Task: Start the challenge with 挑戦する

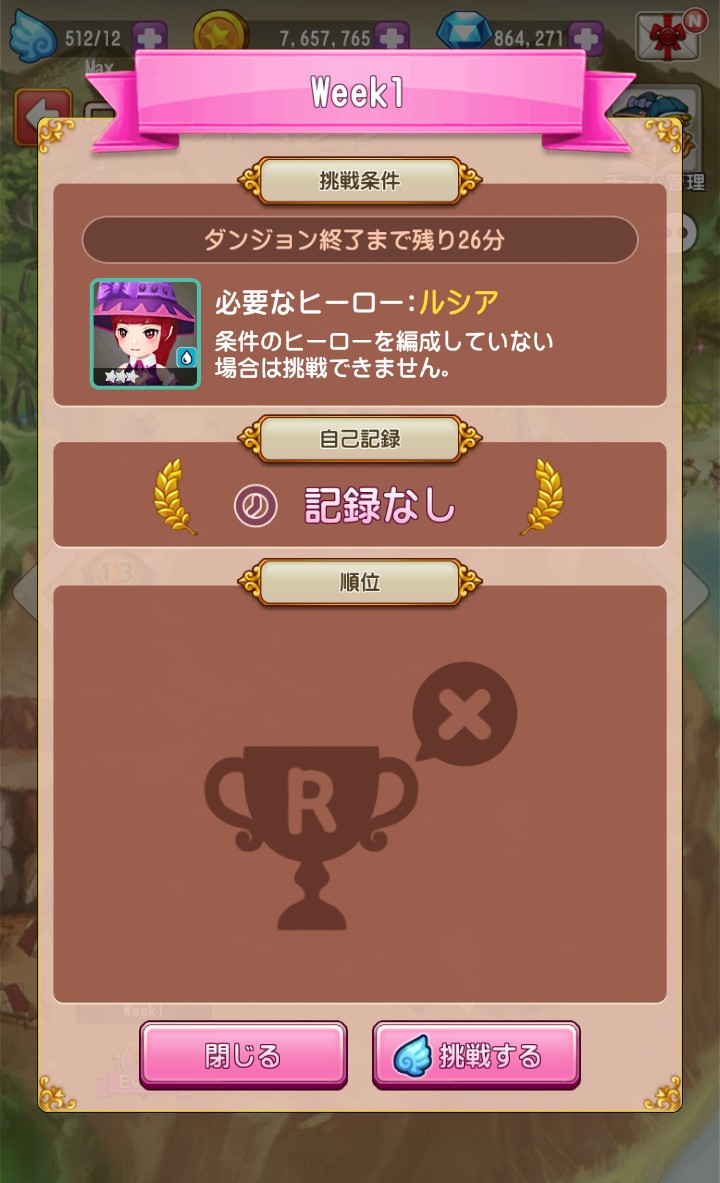Action: point(476,1055)
